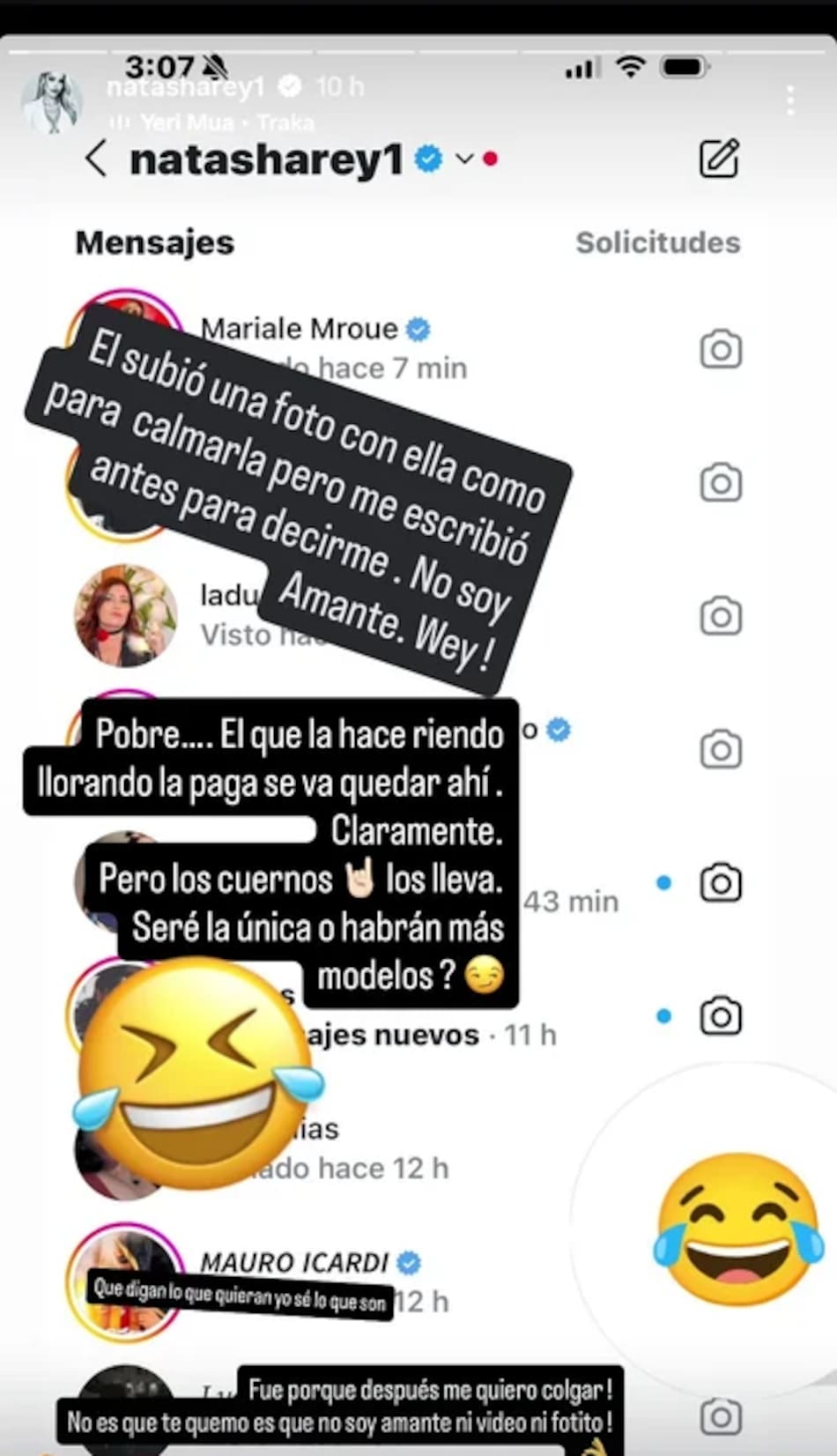This screenshot has width=837, height=1456.
Task: Open the story overflow menu
Action: (x=790, y=100)
